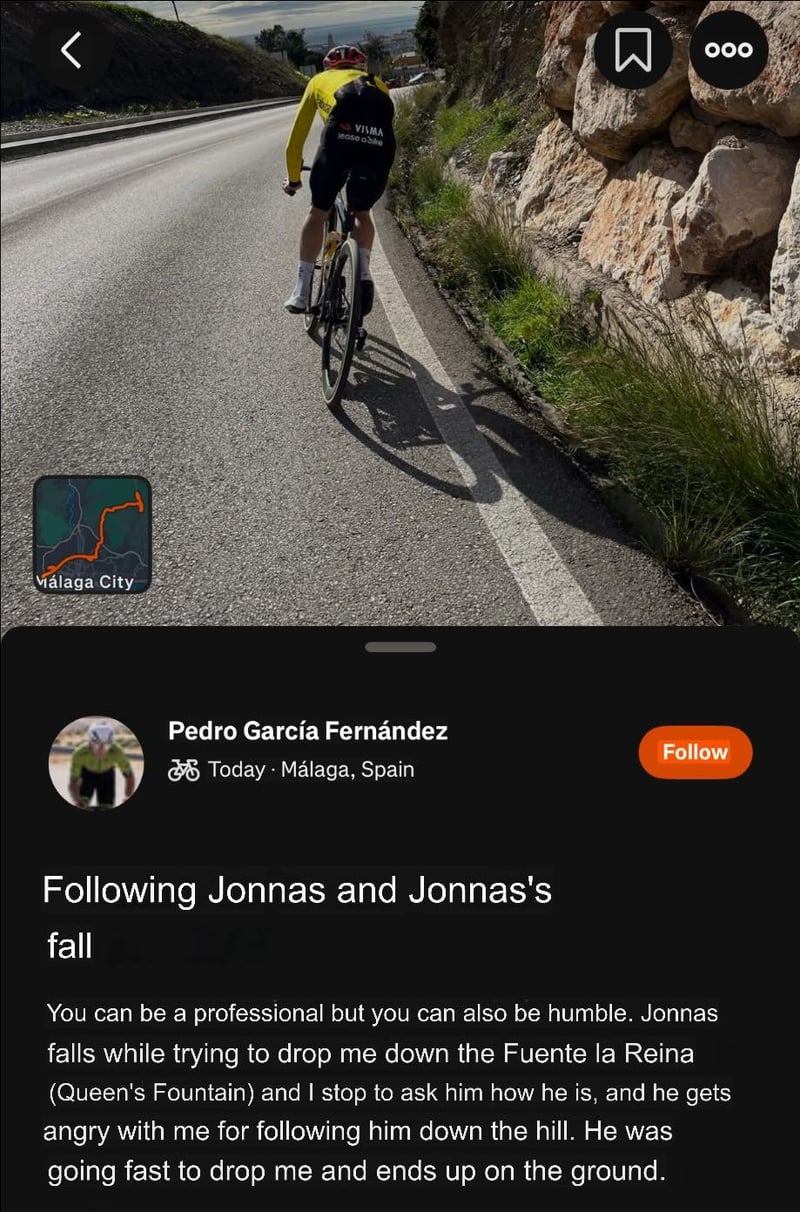View Pedro García Fernández's profile picture

pos(97,762)
